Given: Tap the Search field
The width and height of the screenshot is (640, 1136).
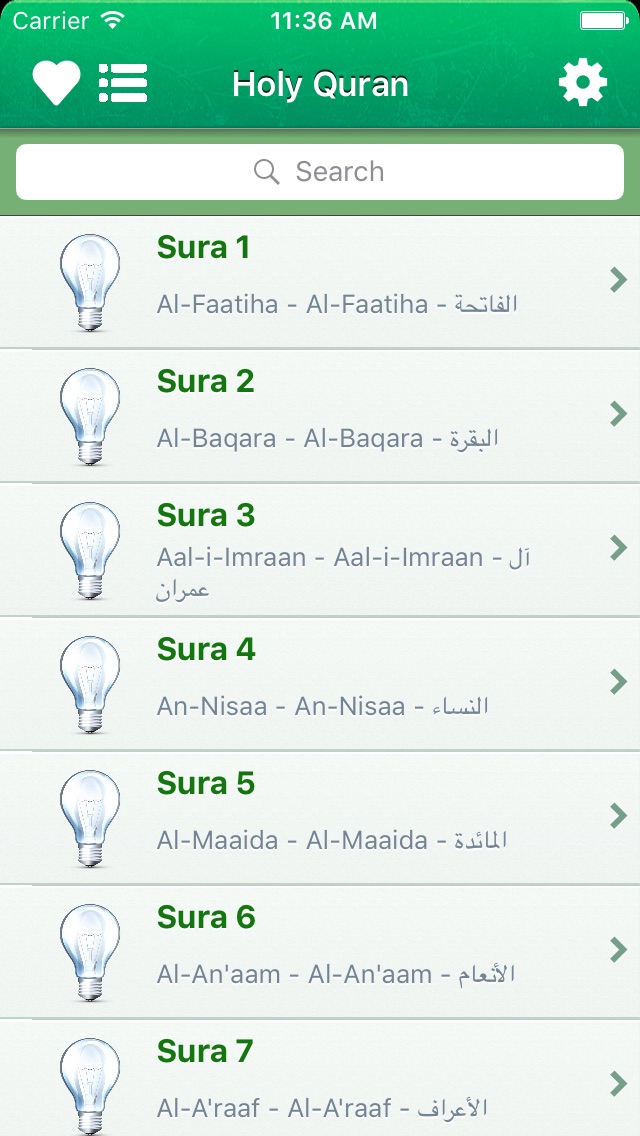Looking at the screenshot, I should click(320, 172).
